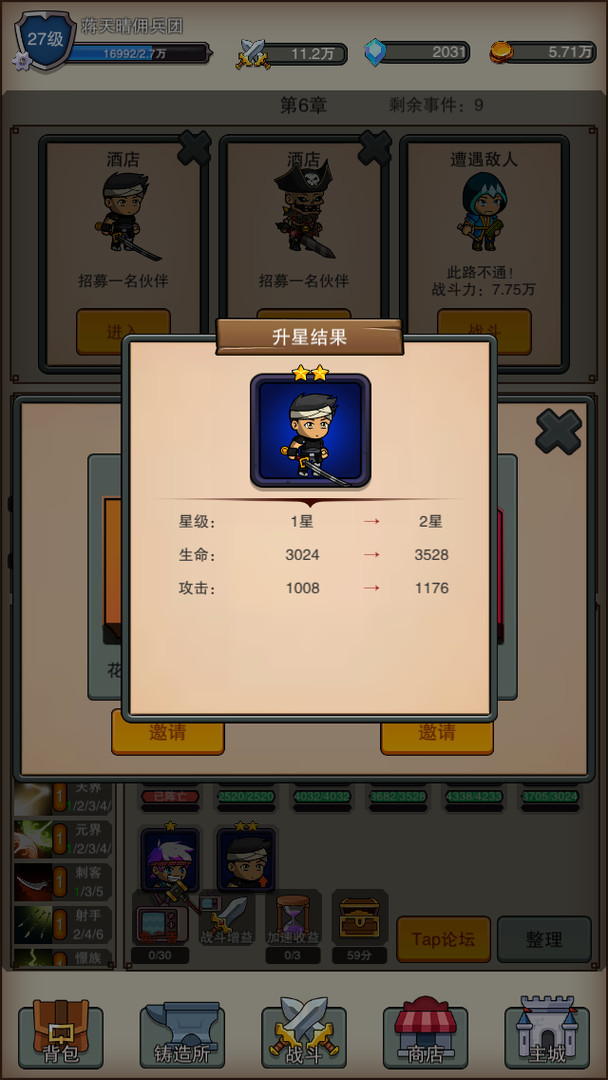The width and height of the screenshot is (608, 1080).
Task: Tap the Tap论坛 forum button
Action: (443, 939)
